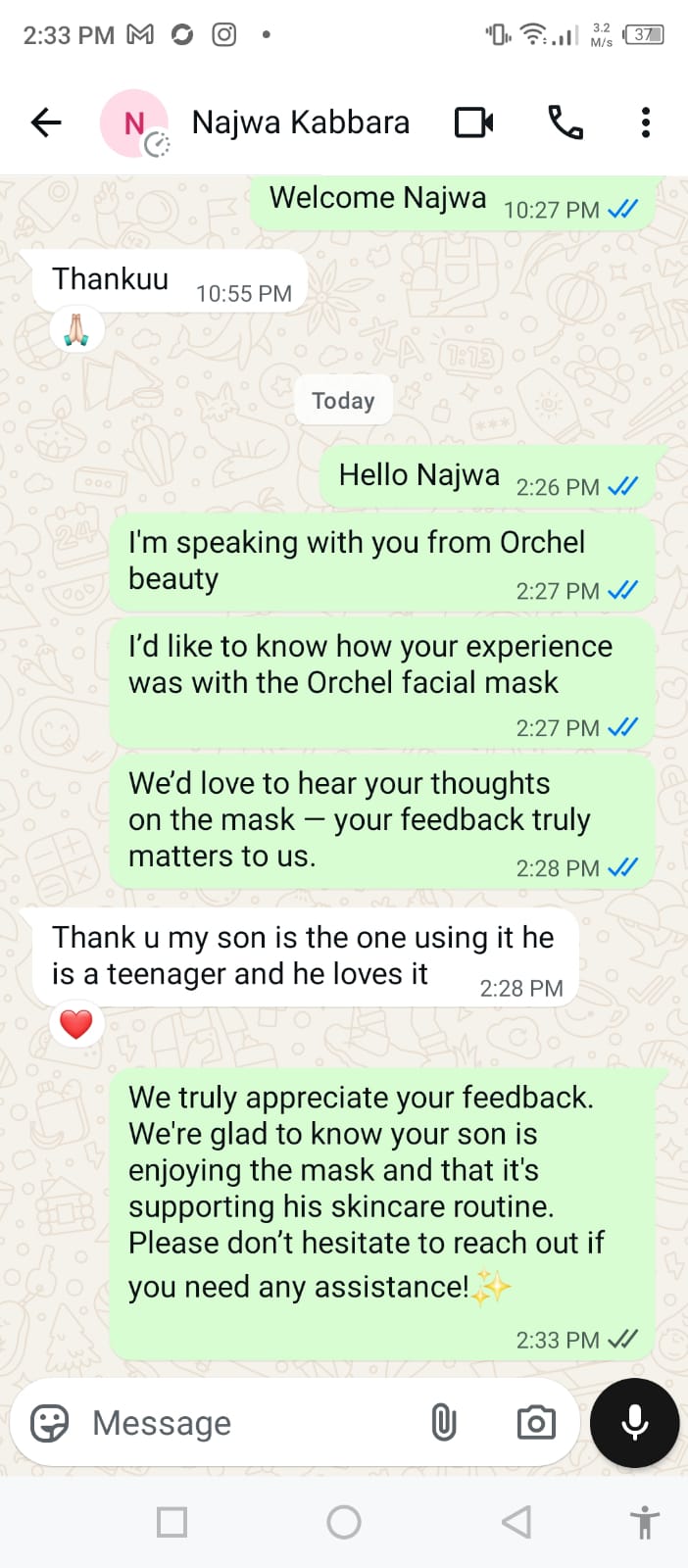Screen dimensions: 688x1568
Task: Tap the microphone voice message button
Action: [x=634, y=1423]
